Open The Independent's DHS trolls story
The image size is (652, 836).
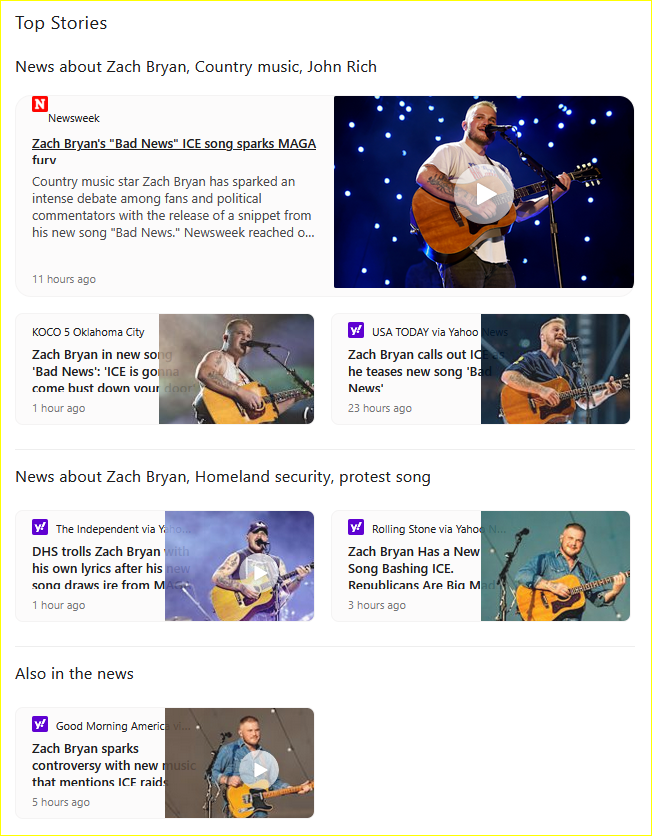coord(100,566)
